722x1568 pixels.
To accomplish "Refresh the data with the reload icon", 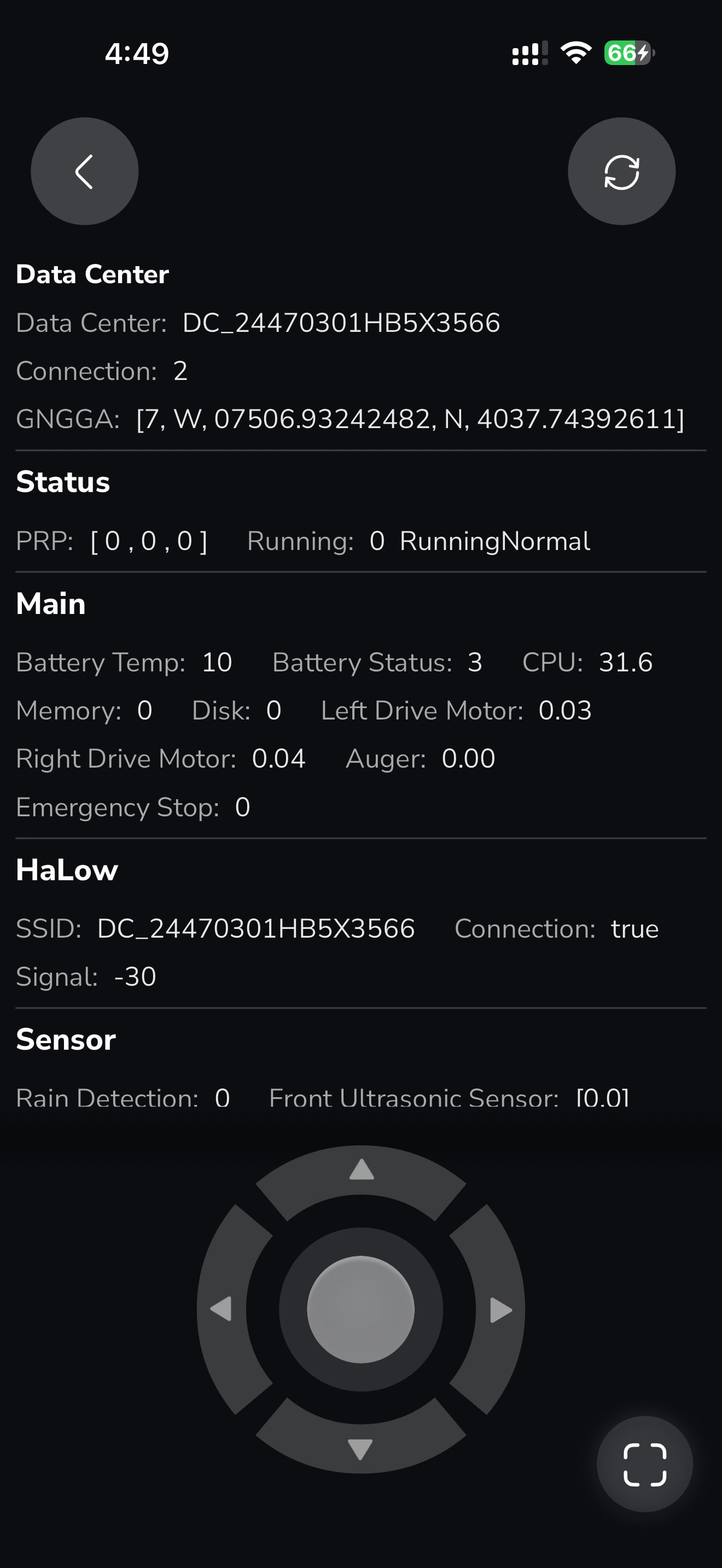I will click(621, 171).
